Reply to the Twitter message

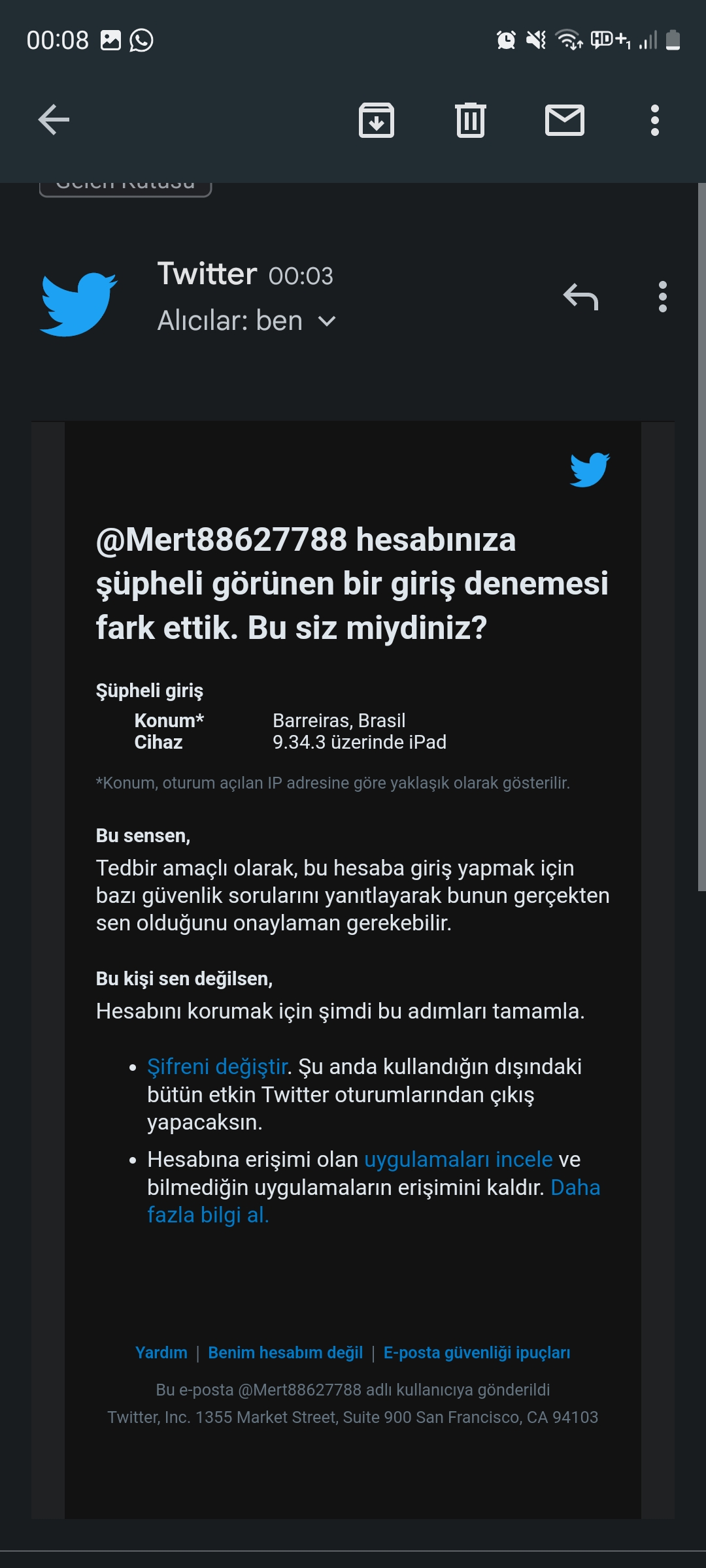tap(580, 297)
